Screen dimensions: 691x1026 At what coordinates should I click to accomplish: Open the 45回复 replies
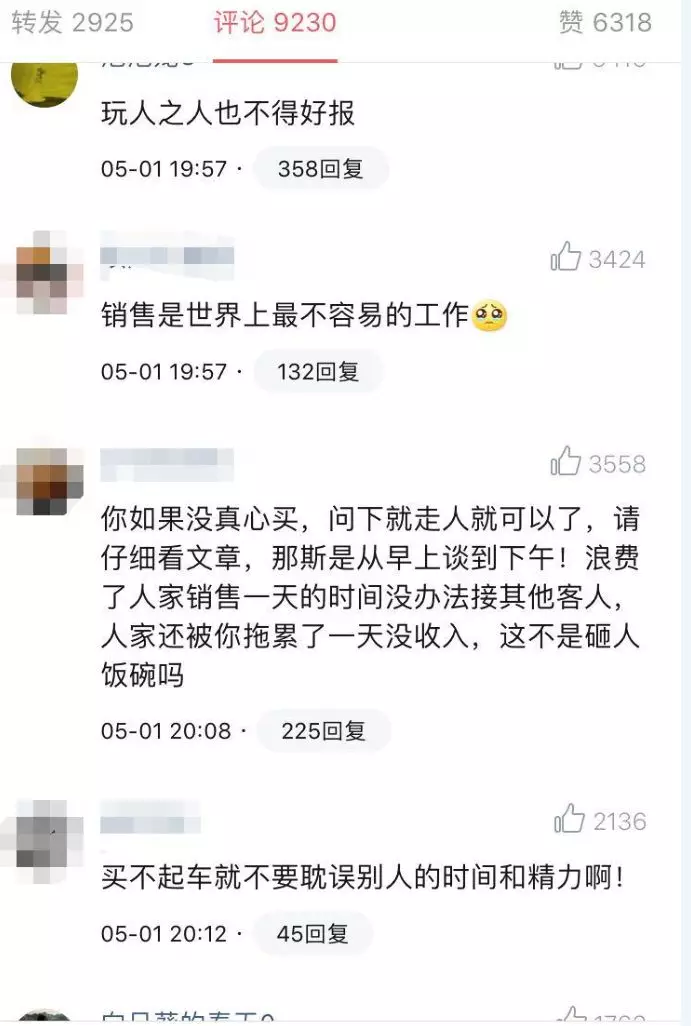pos(313,934)
